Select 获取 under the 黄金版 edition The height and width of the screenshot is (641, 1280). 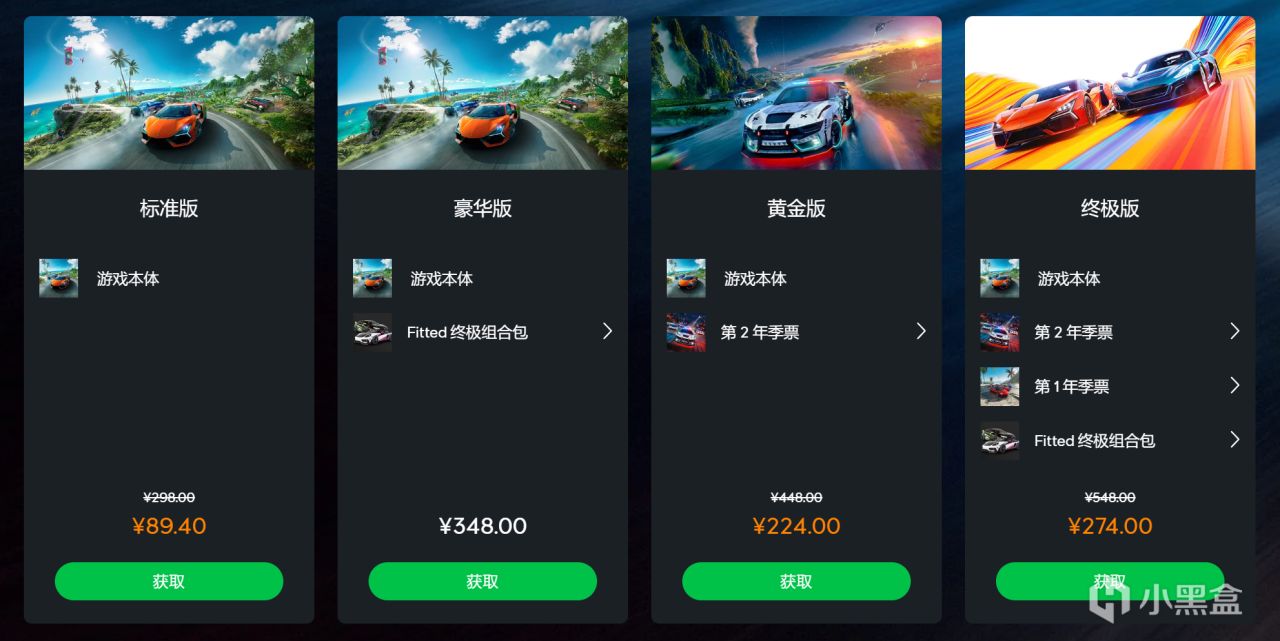pyautogui.click(x=796, y=581)
